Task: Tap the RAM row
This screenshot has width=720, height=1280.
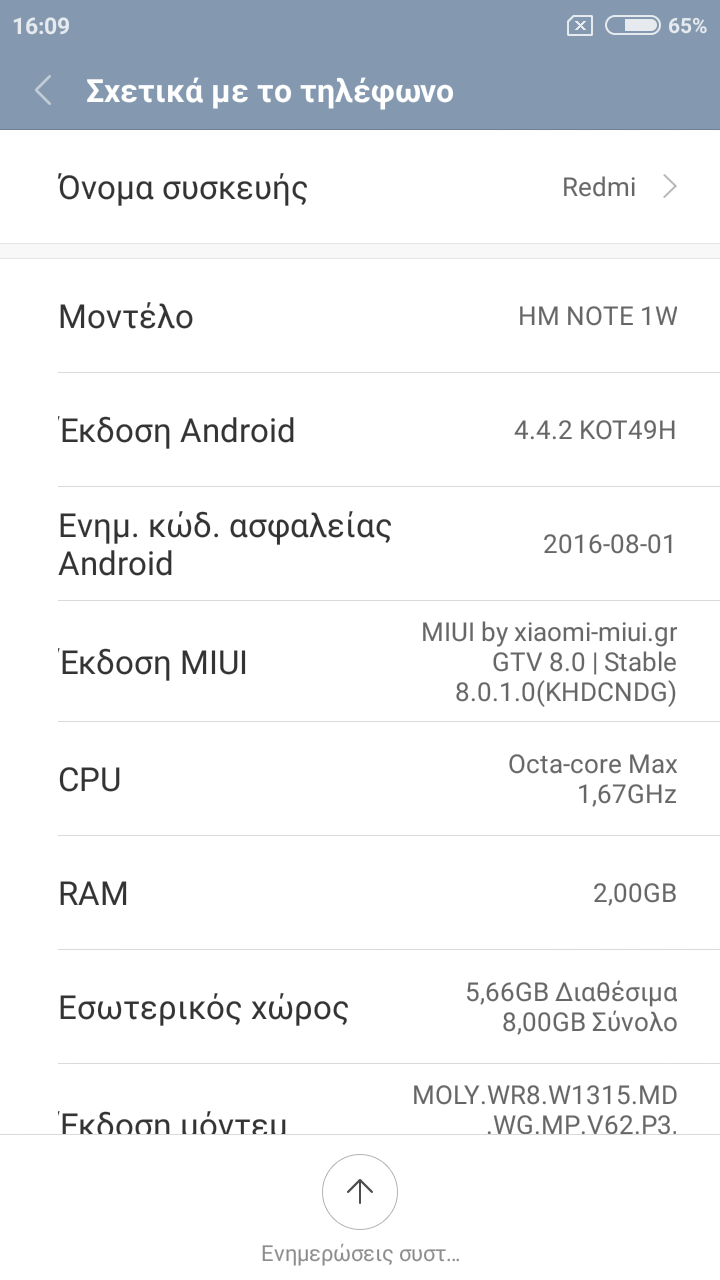Action: tap(360, 893)
